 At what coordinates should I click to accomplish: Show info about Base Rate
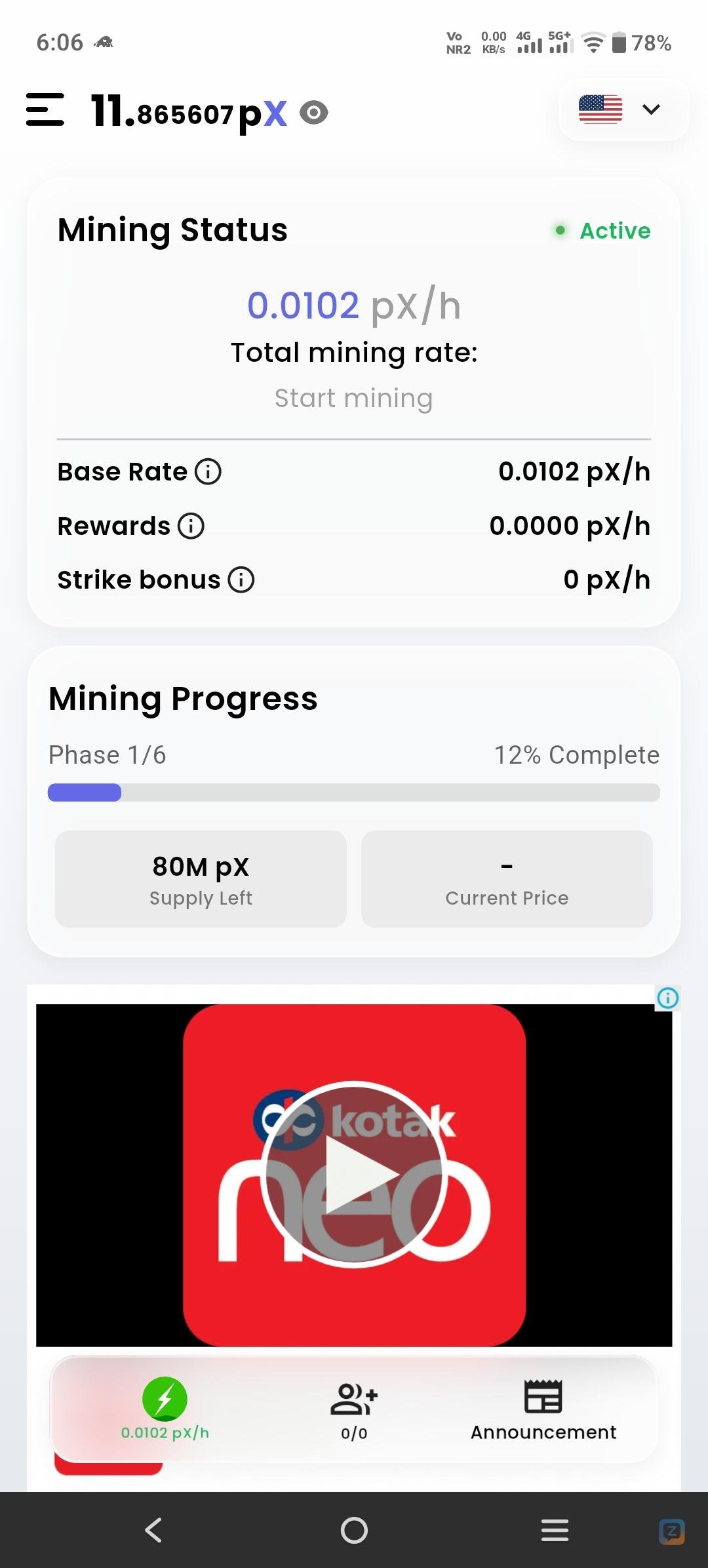point(208,471)
